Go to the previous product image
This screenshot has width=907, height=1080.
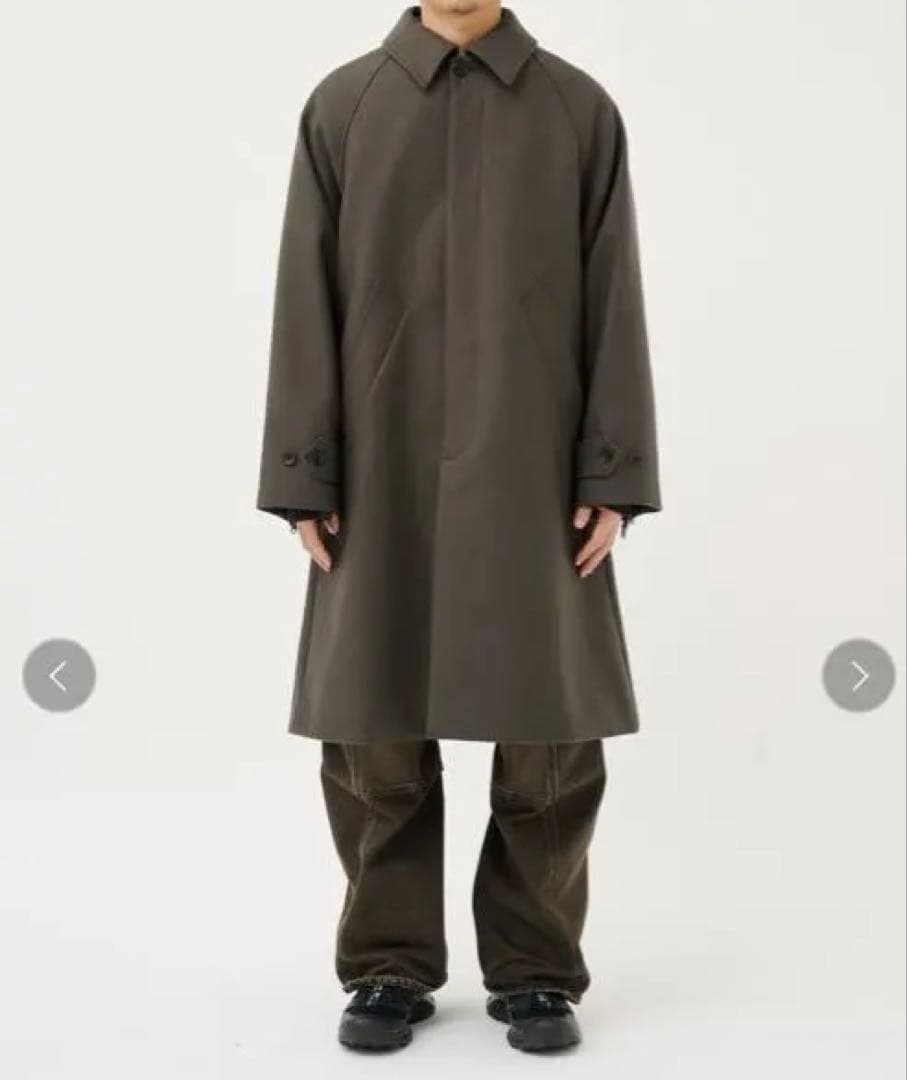pos(59,676)
